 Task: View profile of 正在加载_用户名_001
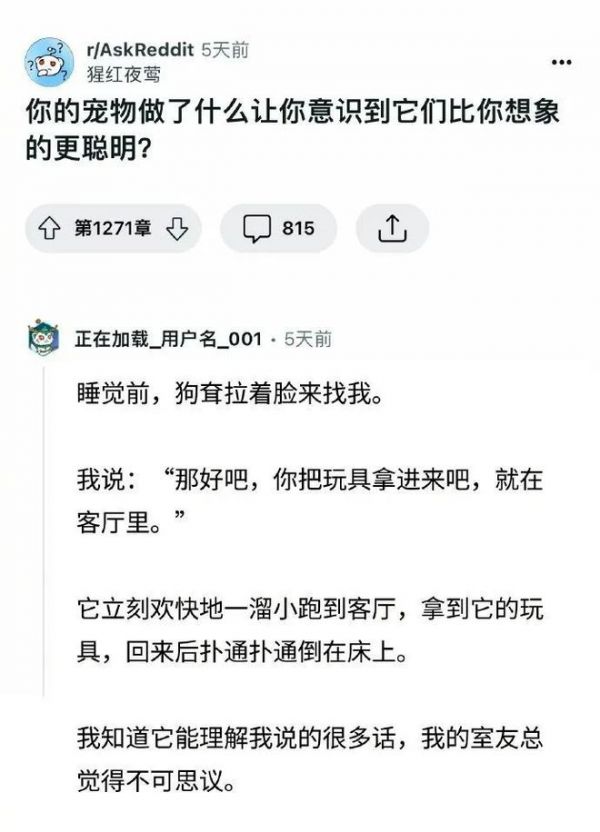click(168, 339)
